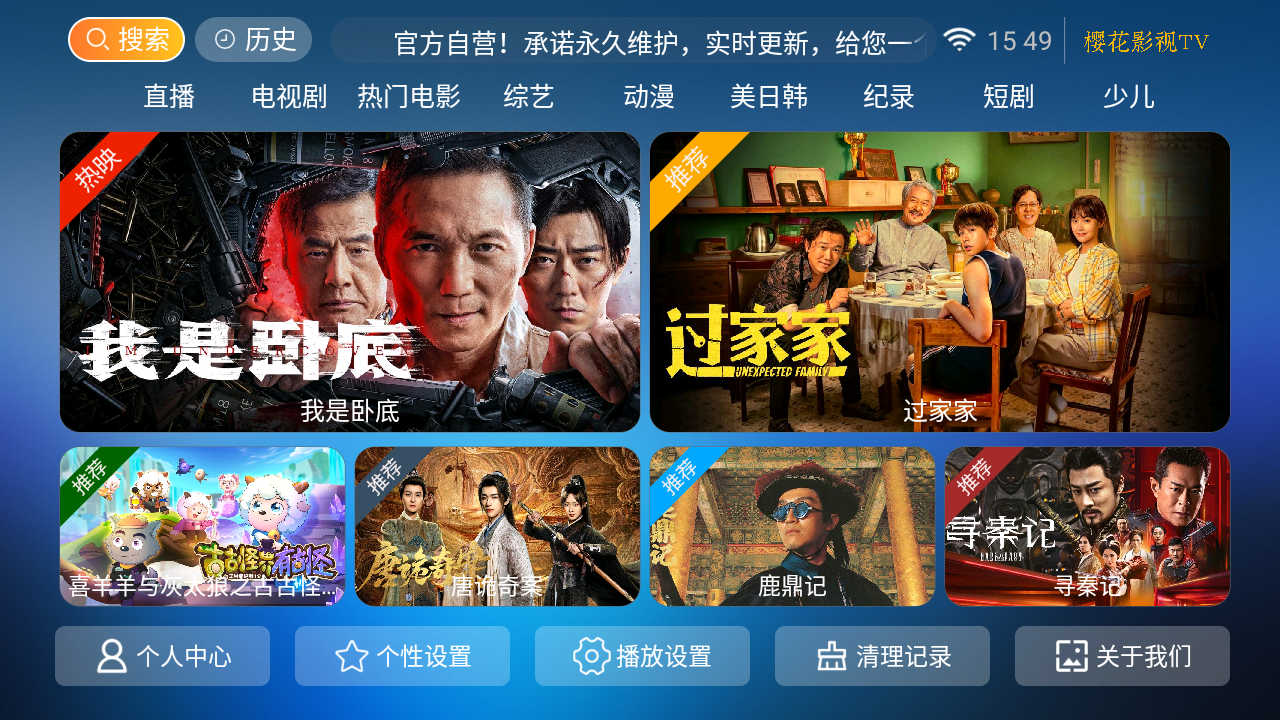Image resolution: width=1280 pixels, height=720 pixels.
Task: Go to the 少儿 tab
Action: tap(1128, 97)
